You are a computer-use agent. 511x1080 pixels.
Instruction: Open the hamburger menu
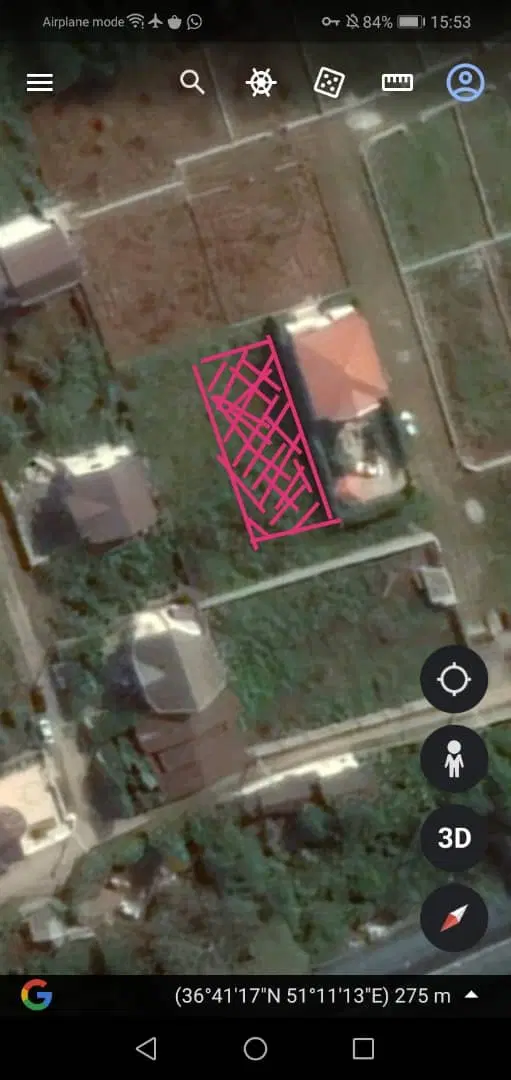coord(40,83)
